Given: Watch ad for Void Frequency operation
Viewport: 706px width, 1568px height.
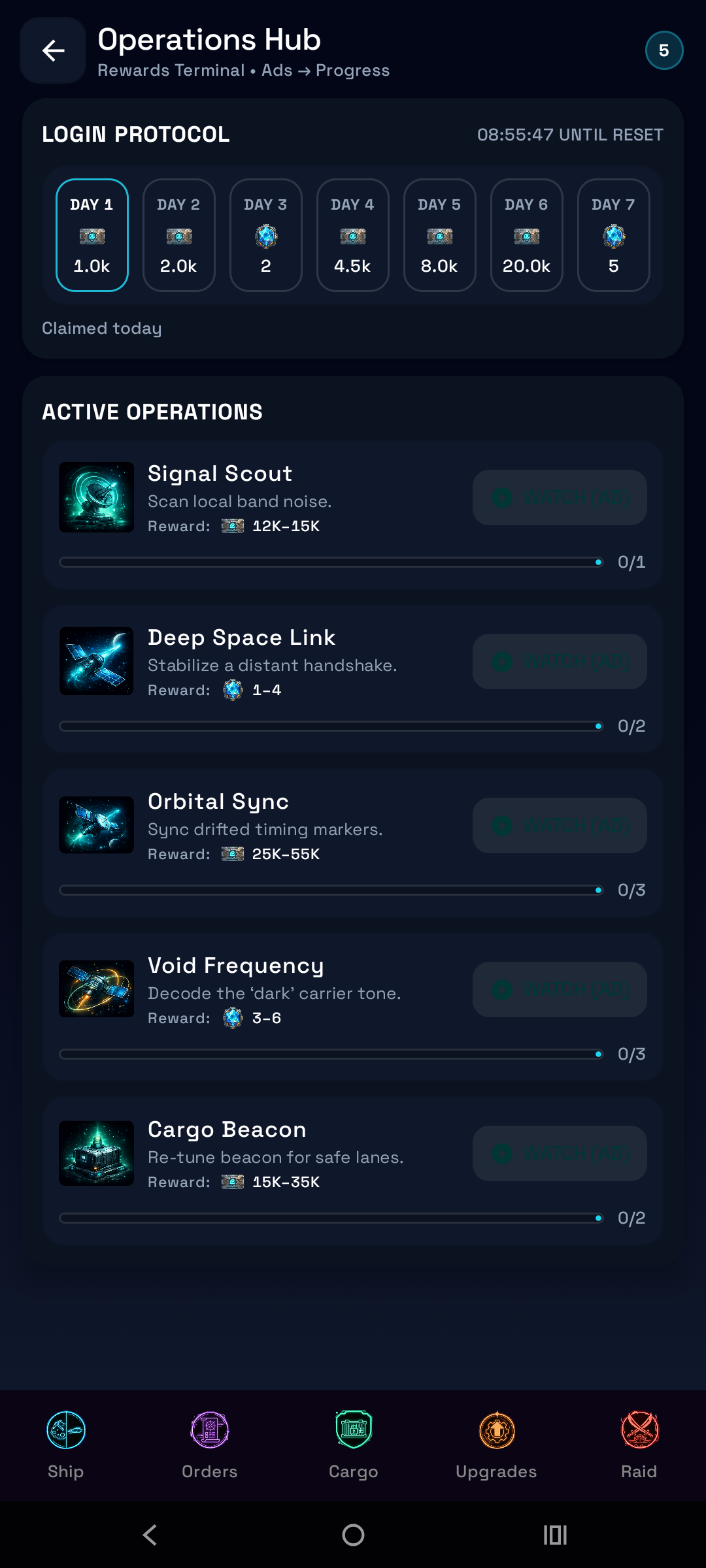Looking at the screenshot, I should (560, 990).
